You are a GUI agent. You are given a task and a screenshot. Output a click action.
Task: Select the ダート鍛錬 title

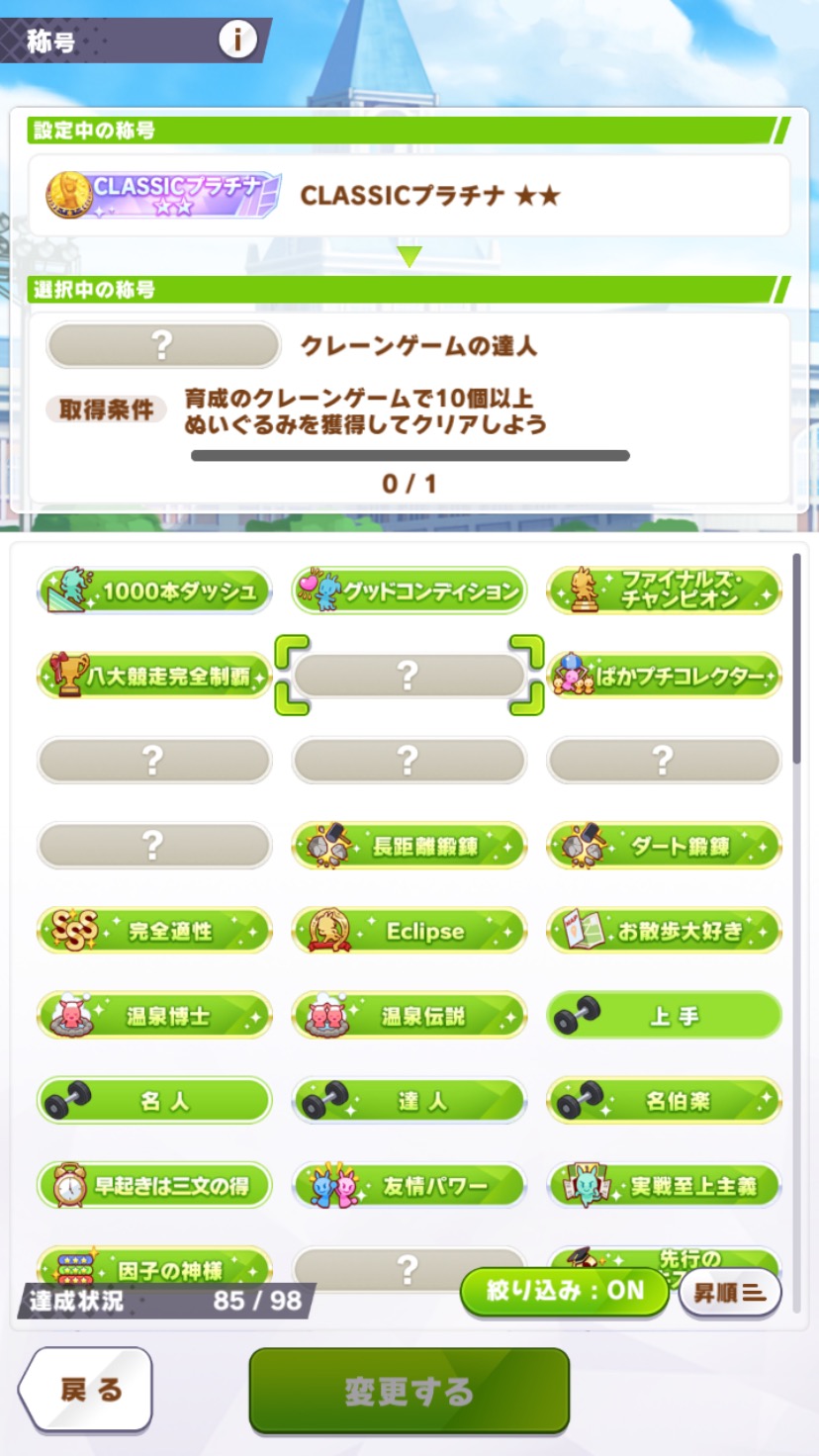[x=665, y=846]
